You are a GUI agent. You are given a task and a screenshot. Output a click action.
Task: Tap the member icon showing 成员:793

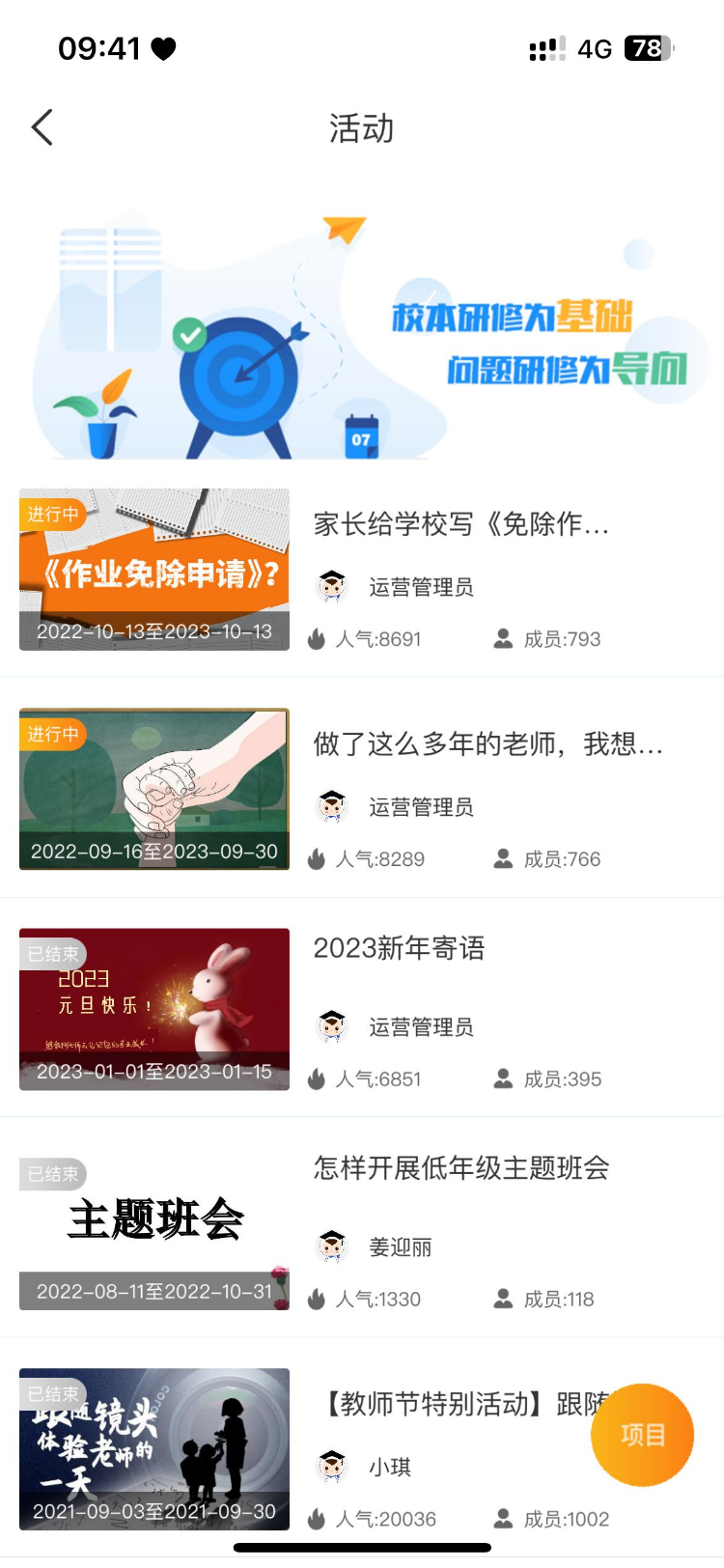click(503, 638)
